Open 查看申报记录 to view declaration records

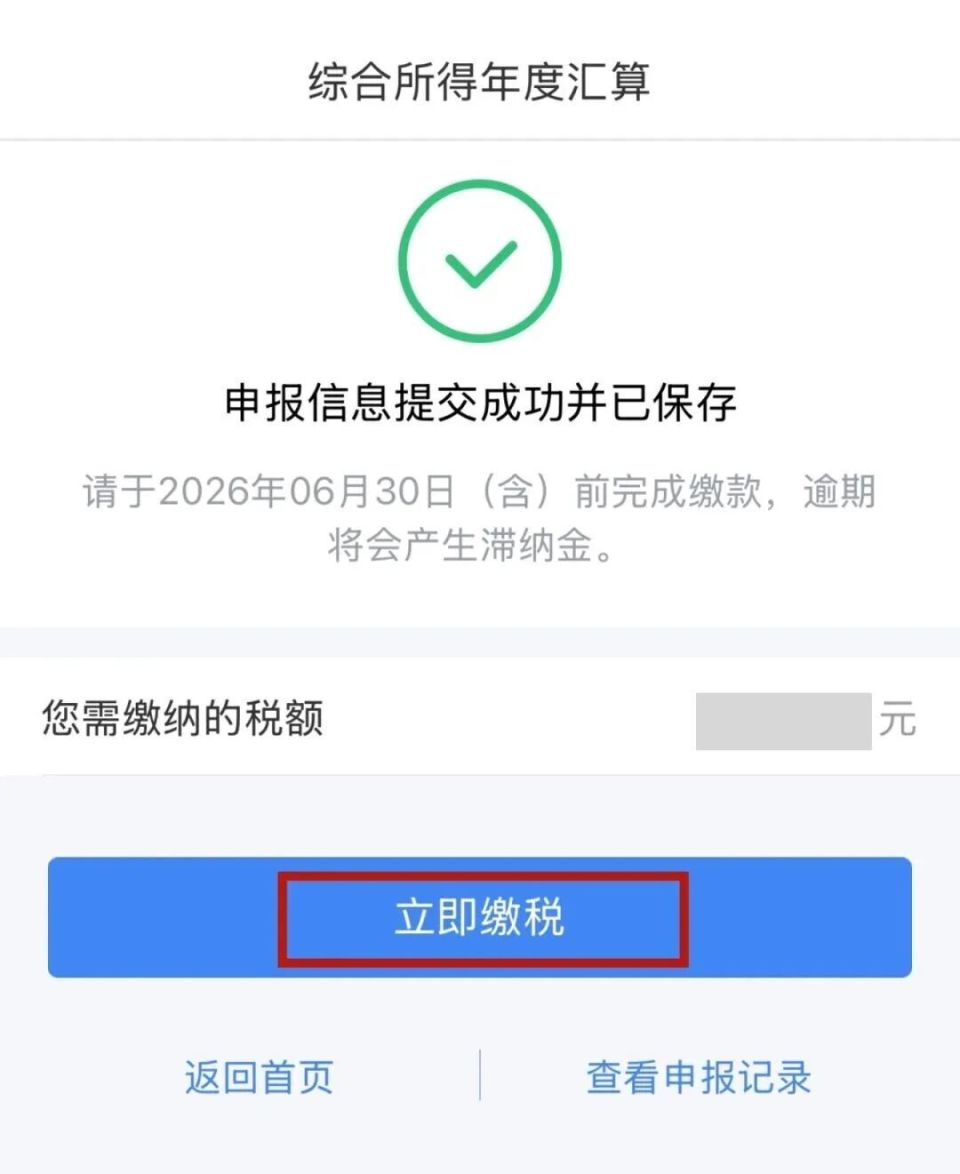coord(697,1077)
